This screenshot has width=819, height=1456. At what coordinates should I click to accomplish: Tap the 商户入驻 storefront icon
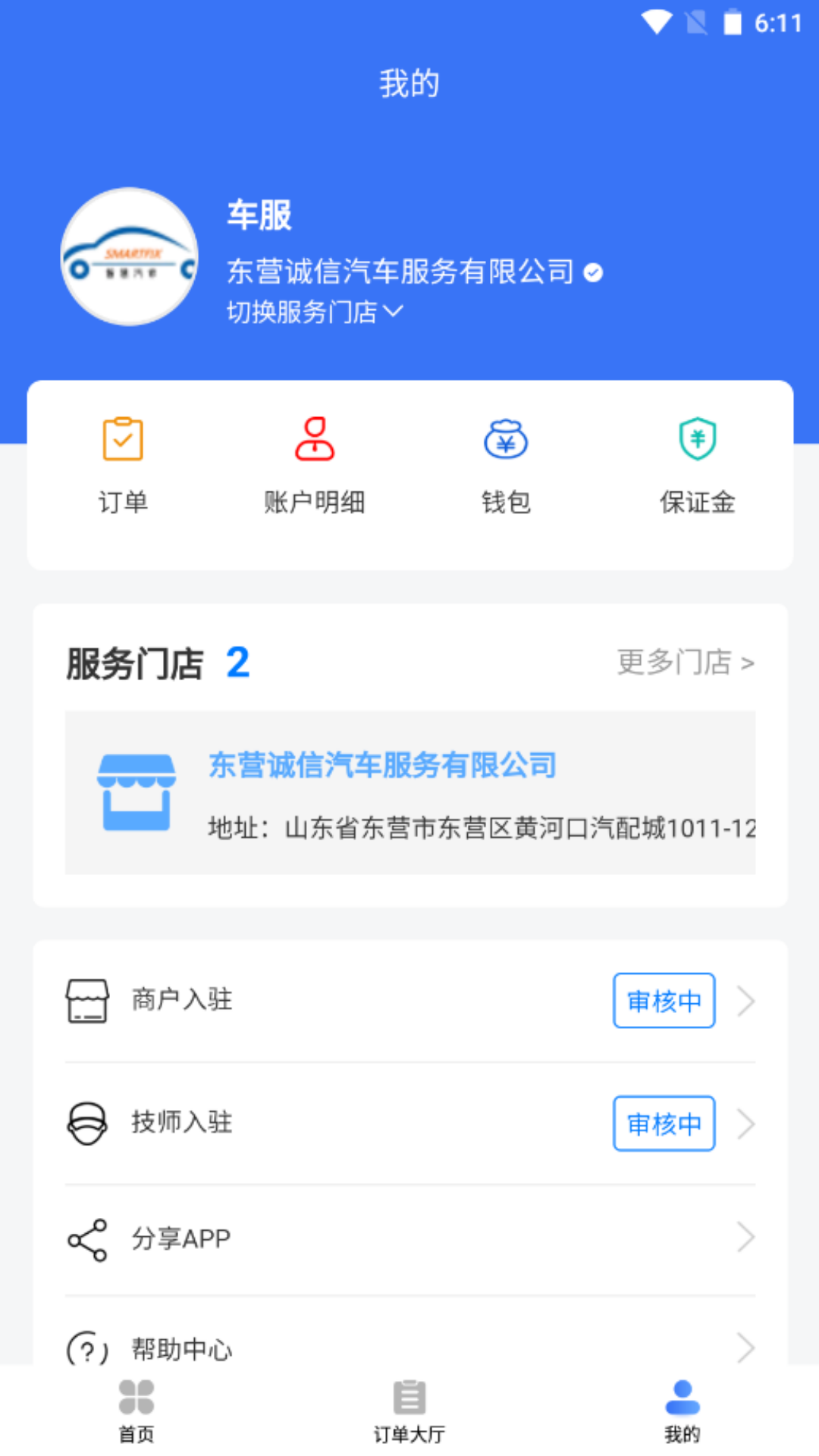(x=87, y=1000)
